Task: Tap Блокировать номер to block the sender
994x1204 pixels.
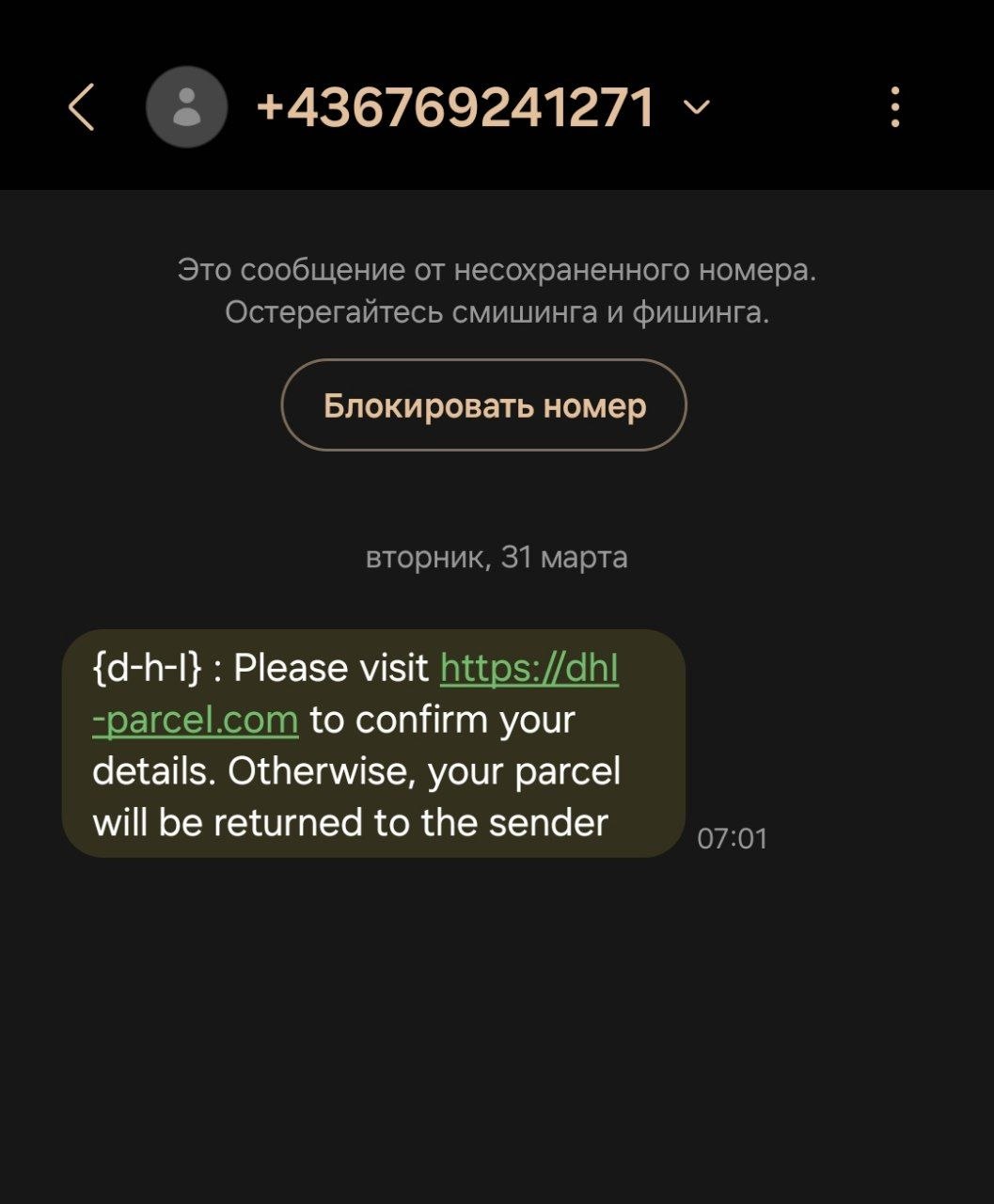Action: click(484, 405)
